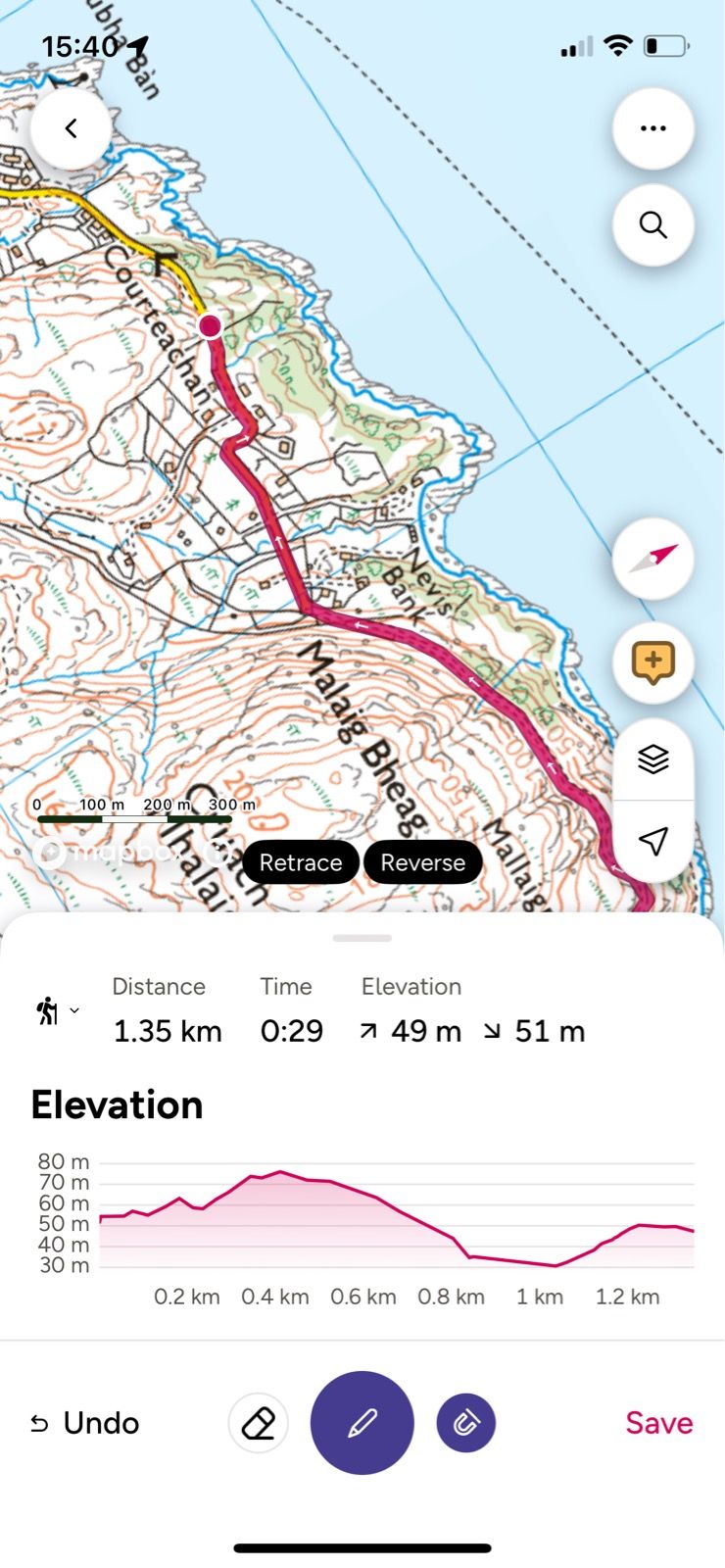Reset map orientation with the compass
Image resolution: width=725 pixels, height=1568 pixels.
[652, 559]
